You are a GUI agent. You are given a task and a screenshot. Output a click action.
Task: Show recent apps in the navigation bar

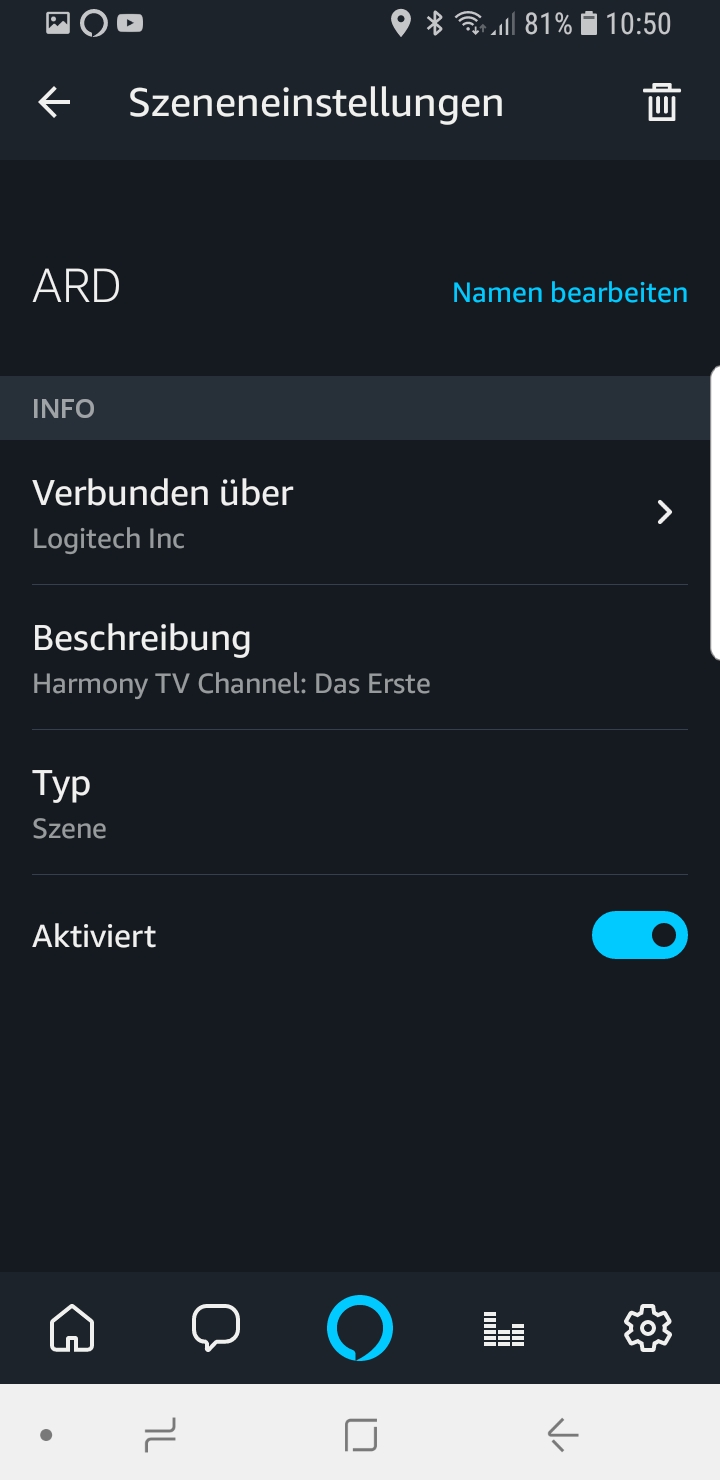(160, 1436)
